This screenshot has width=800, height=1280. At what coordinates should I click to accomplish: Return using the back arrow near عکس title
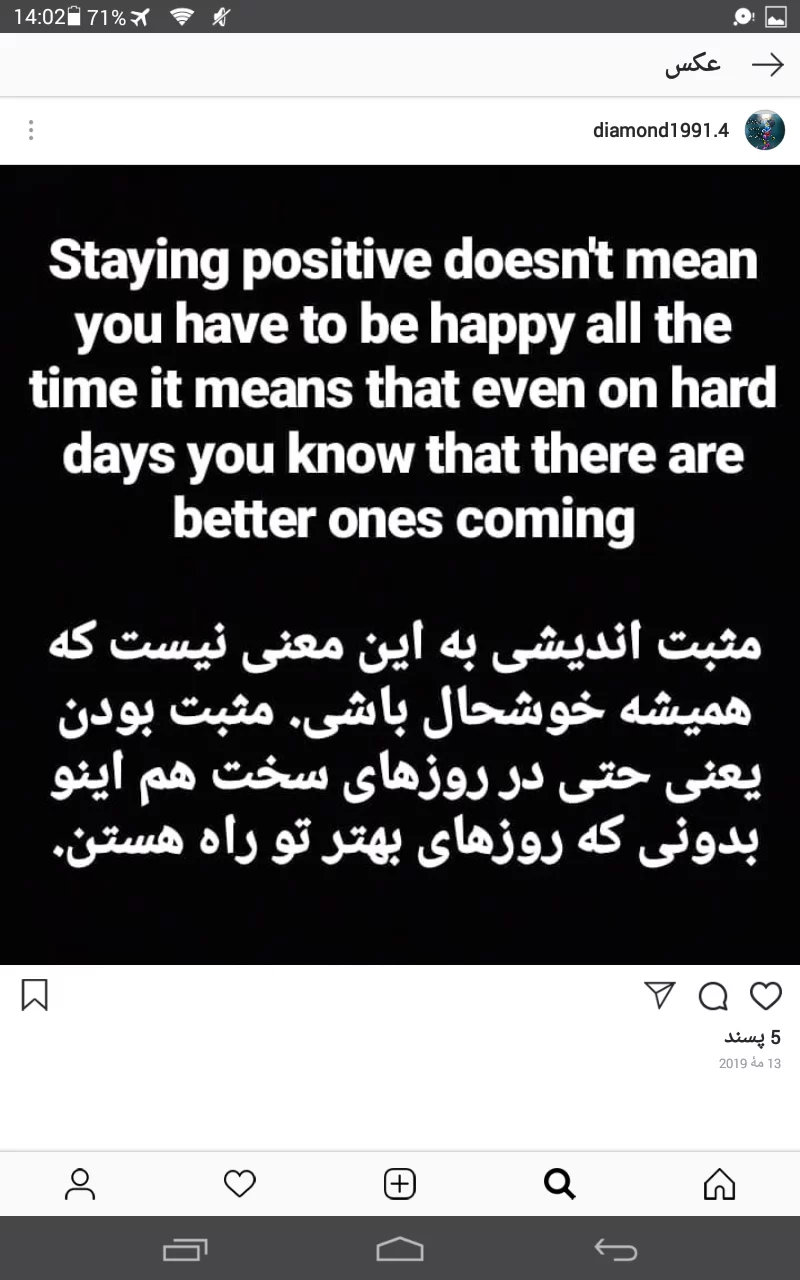coord(768,64)
